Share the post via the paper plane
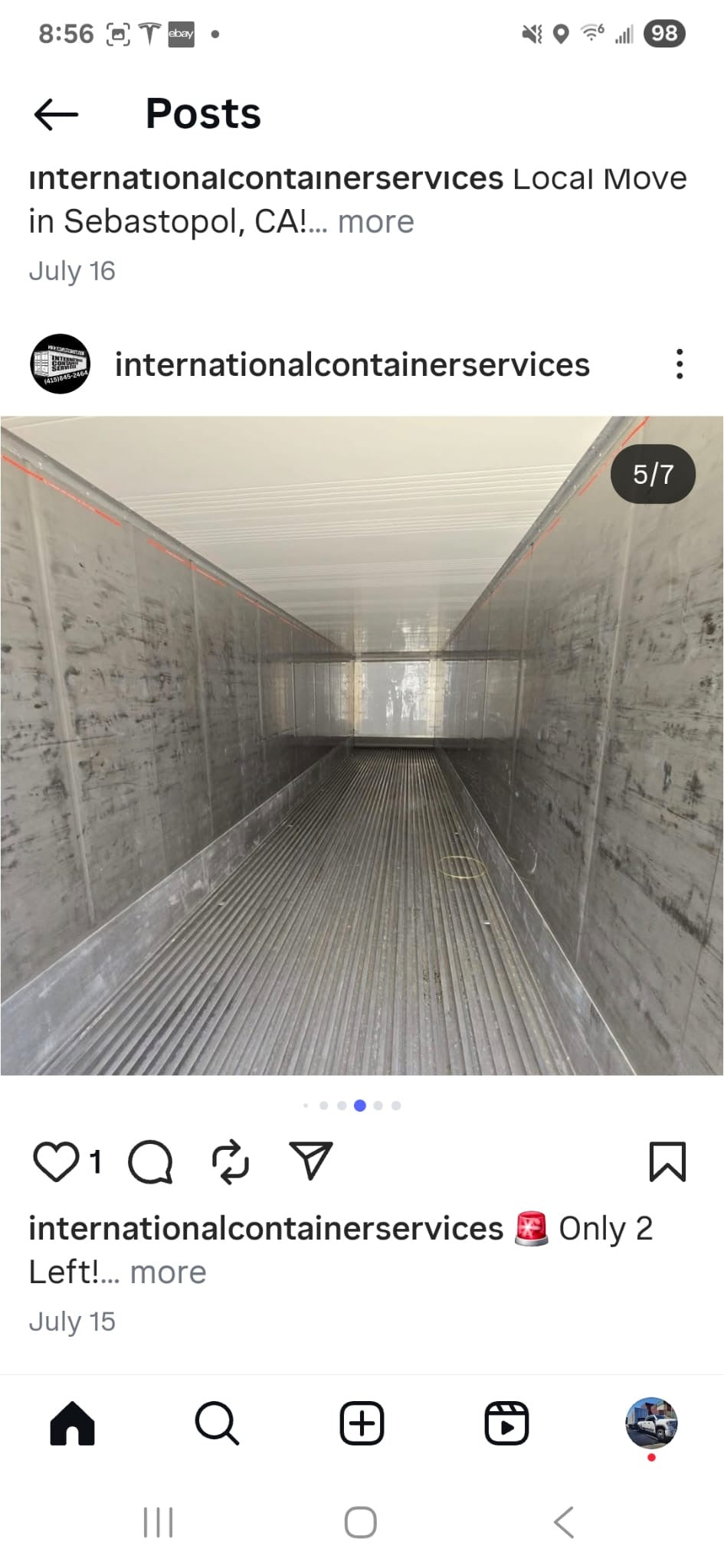Viewport: 724px width, 1568px height. (x=310, y=1161)
